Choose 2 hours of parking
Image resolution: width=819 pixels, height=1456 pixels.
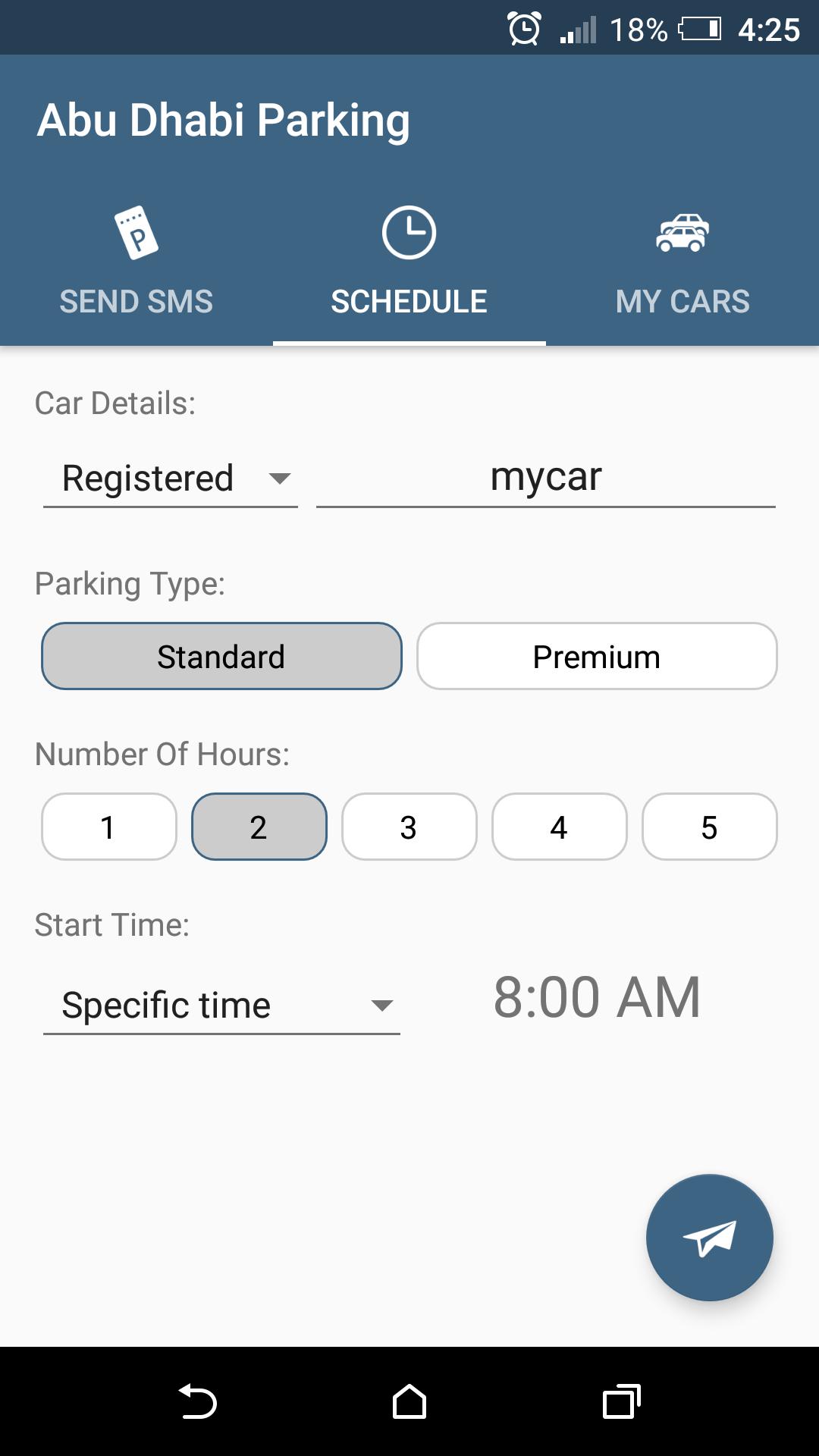pos(259,827)
